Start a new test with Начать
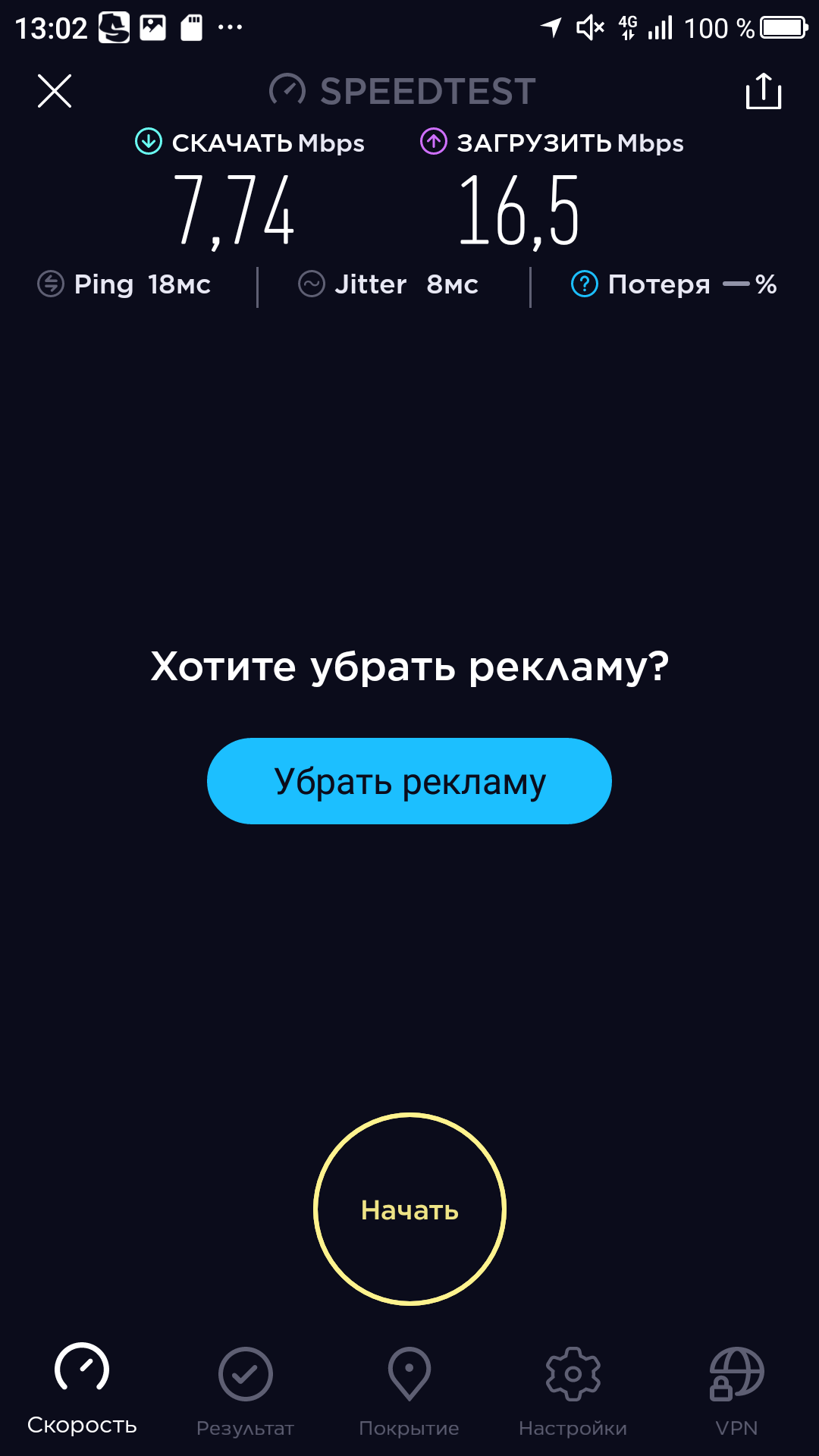 coord(409,1209)
